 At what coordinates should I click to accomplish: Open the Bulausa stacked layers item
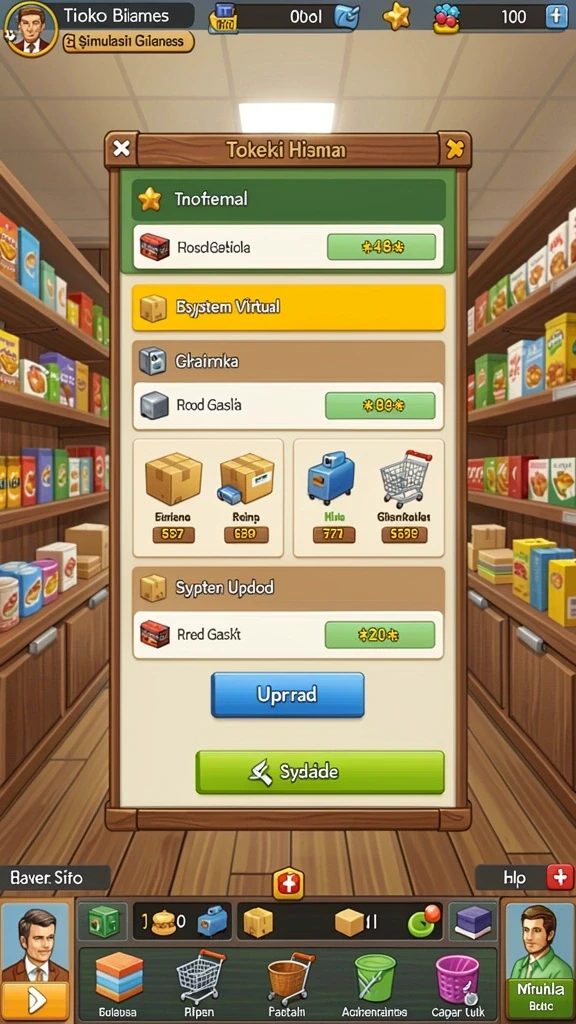coord(119,984)
